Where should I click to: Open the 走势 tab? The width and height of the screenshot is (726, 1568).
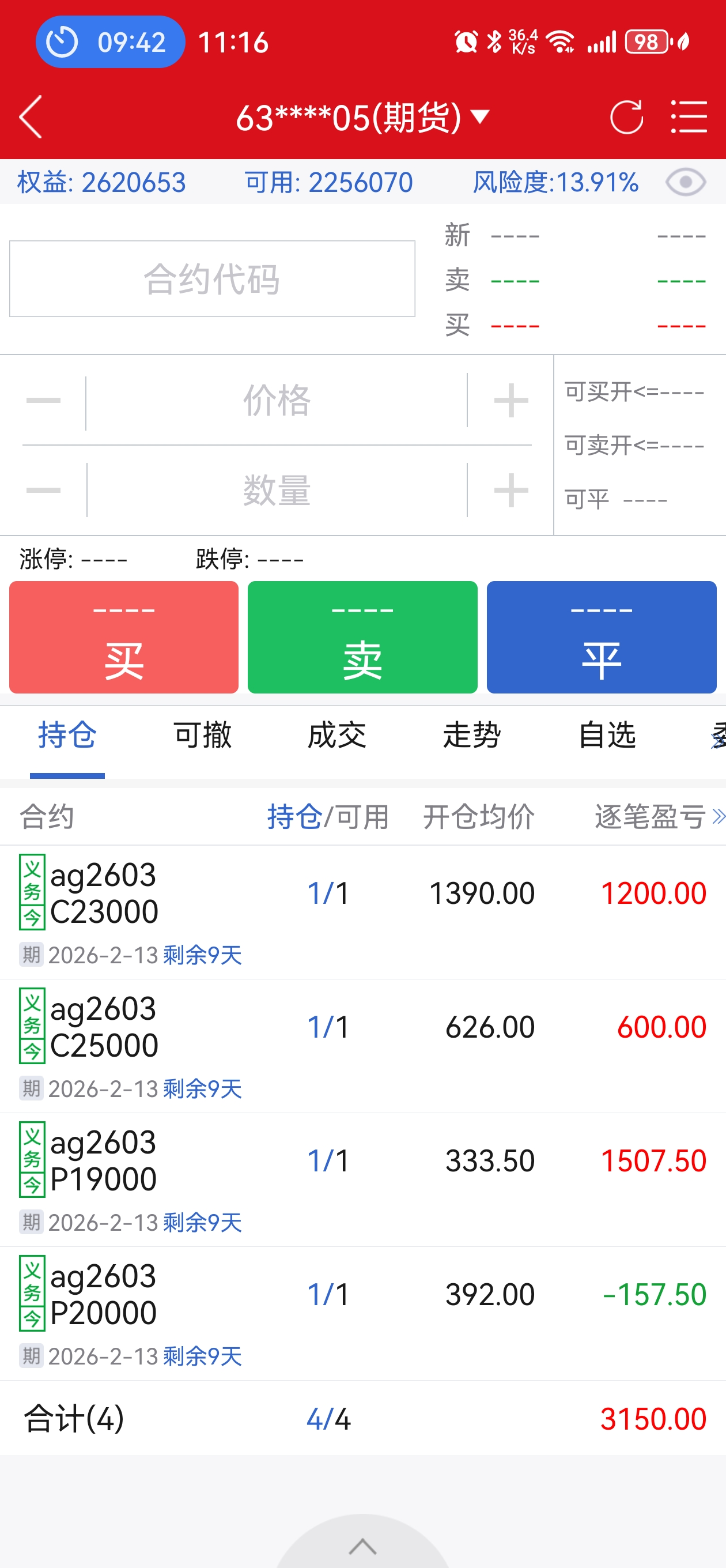[472, 734]
